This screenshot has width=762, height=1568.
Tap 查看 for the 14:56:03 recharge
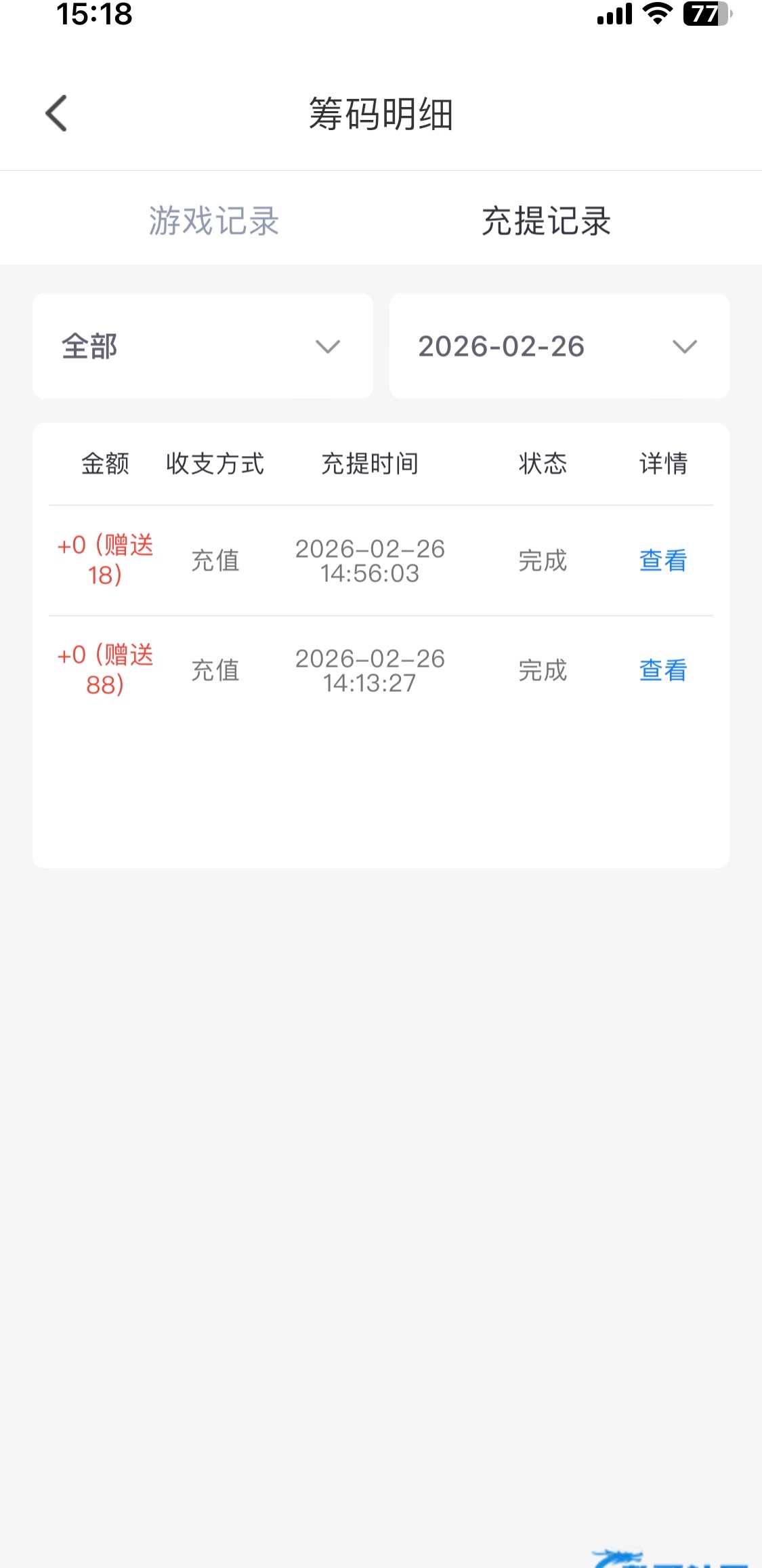[x=662, y=561]
